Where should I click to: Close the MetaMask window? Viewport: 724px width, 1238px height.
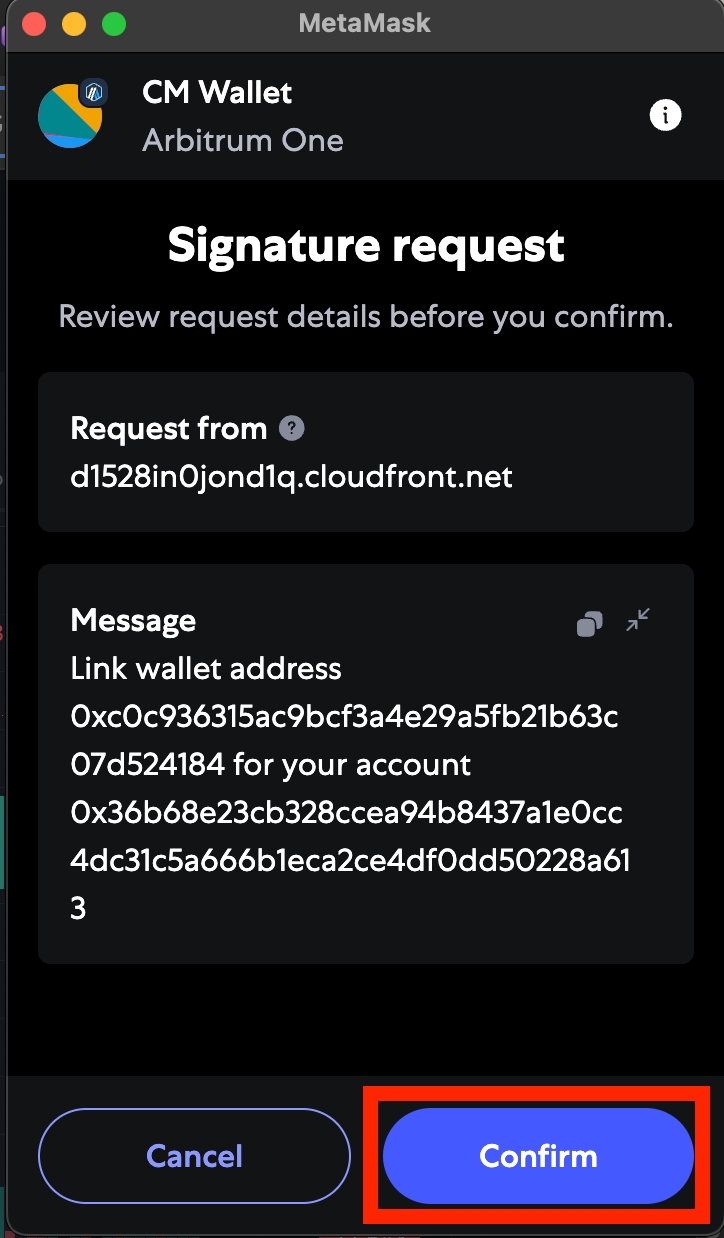tap(34, 23)
